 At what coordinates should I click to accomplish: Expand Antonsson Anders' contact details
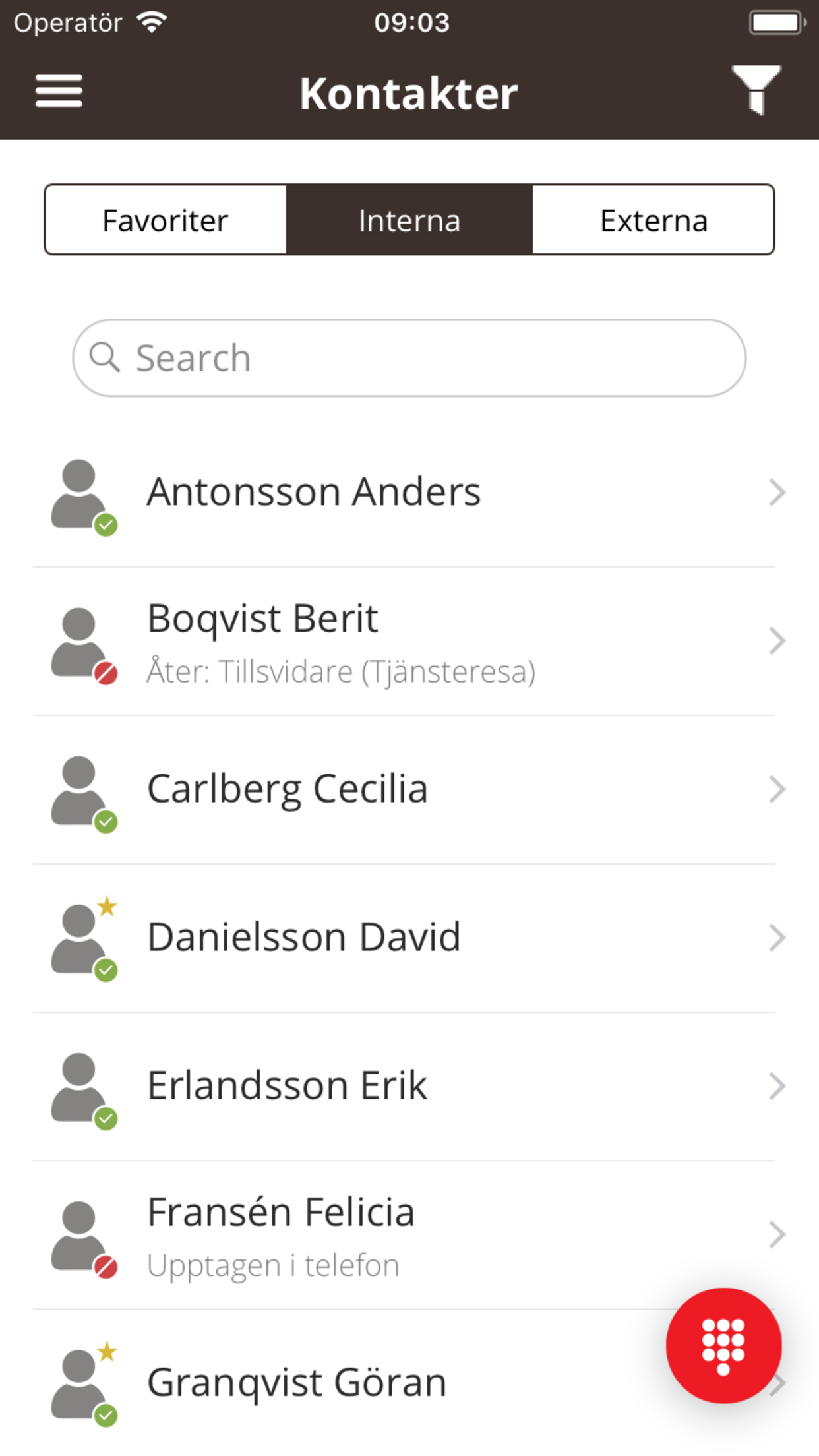click(778, 491)
